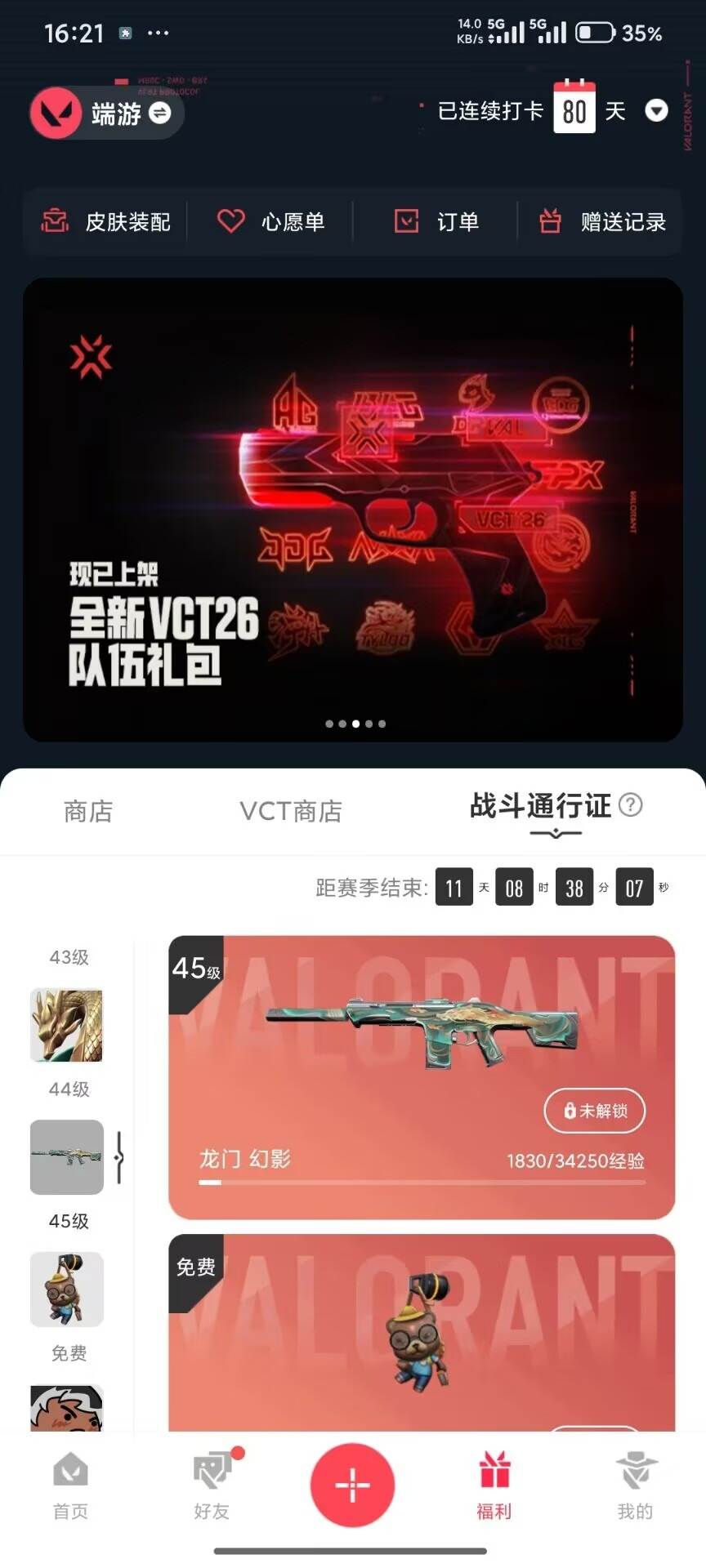Screen dimensions: 706x1568
Task: Tap 未解锁 lock on level 45 reward
Action: coord(593,1111)
